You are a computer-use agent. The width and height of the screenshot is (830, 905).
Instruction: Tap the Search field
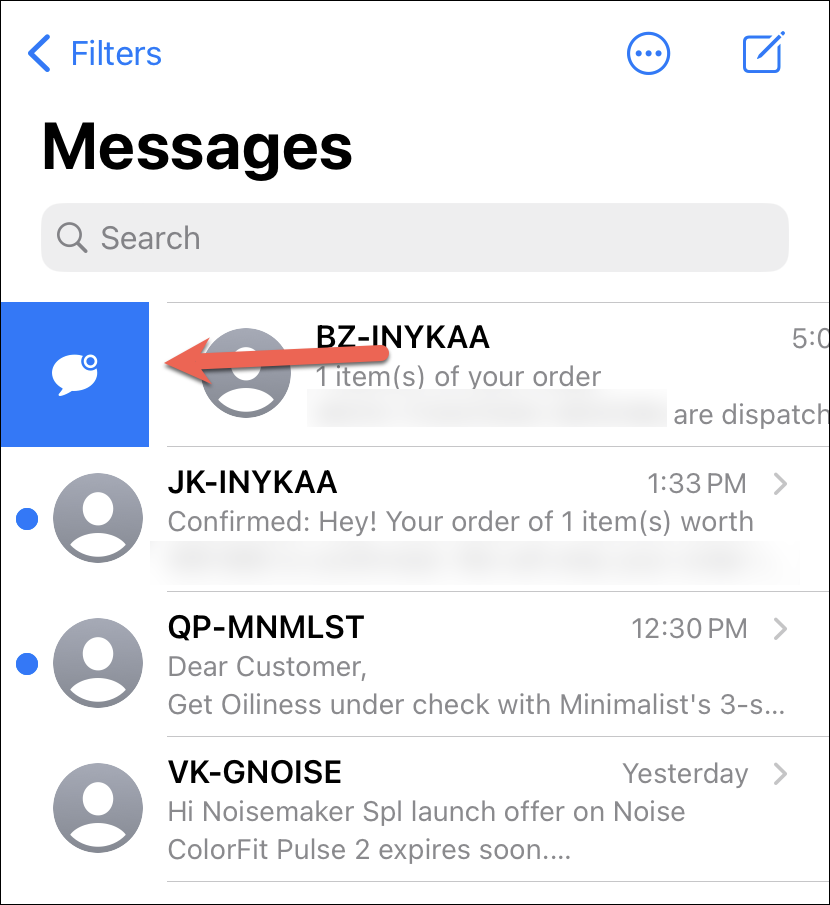pos(414,238)
